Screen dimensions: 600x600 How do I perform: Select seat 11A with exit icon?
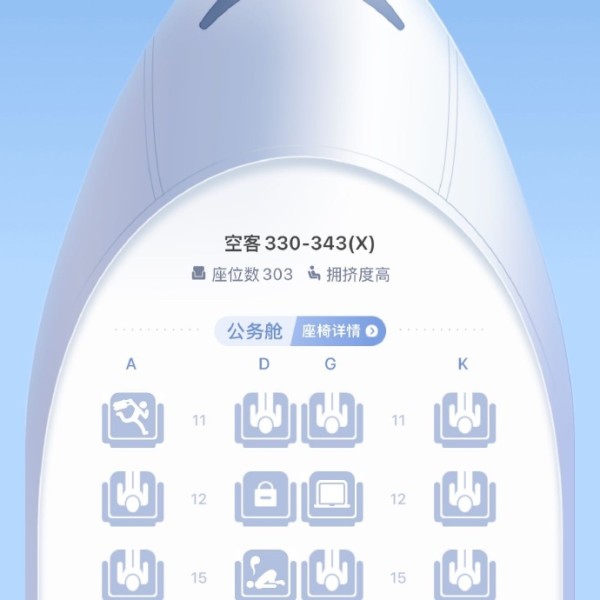(131, 419)
